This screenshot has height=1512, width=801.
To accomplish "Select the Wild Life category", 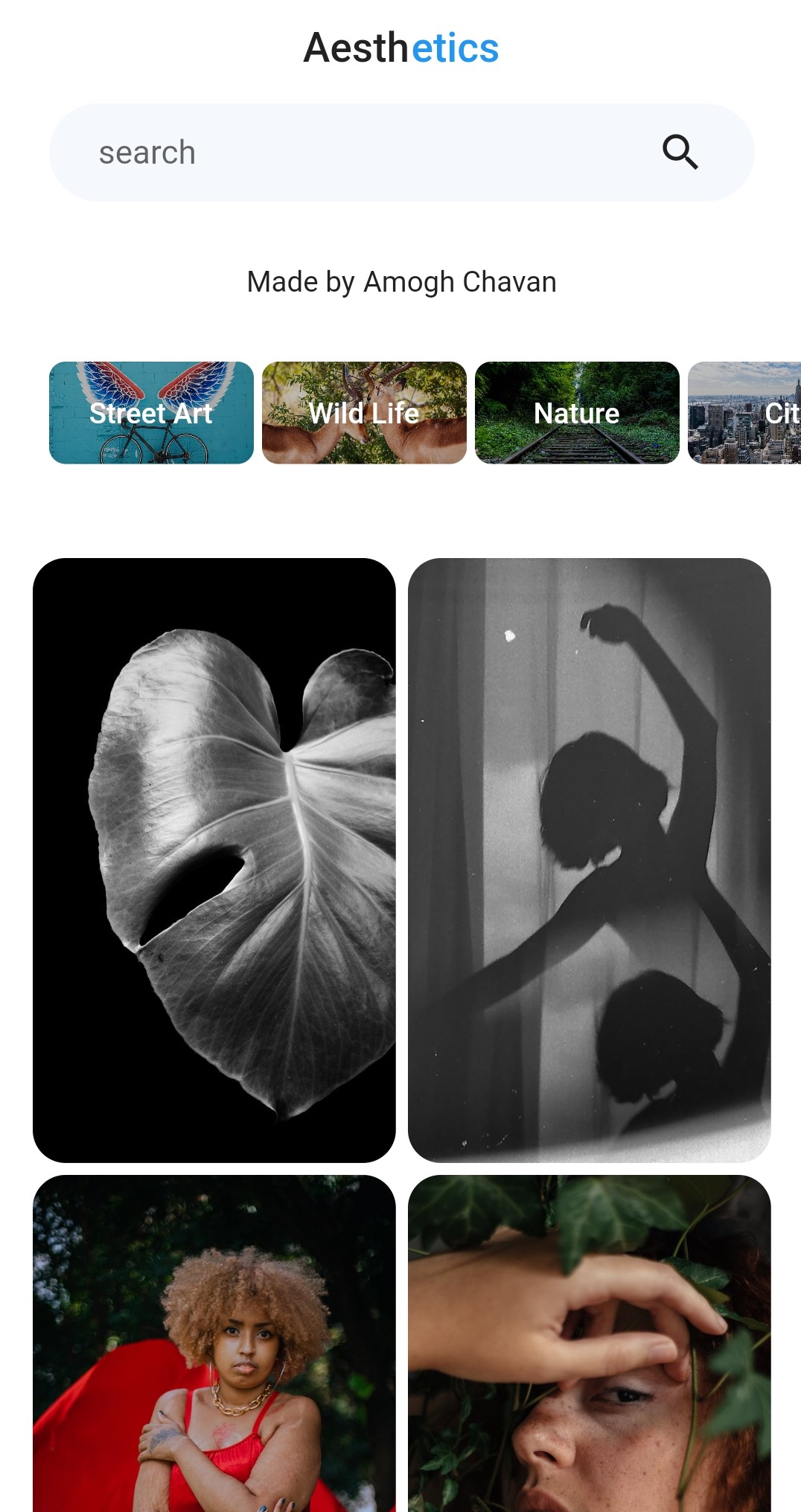I will pyautogui.click(x=364, y=413).
